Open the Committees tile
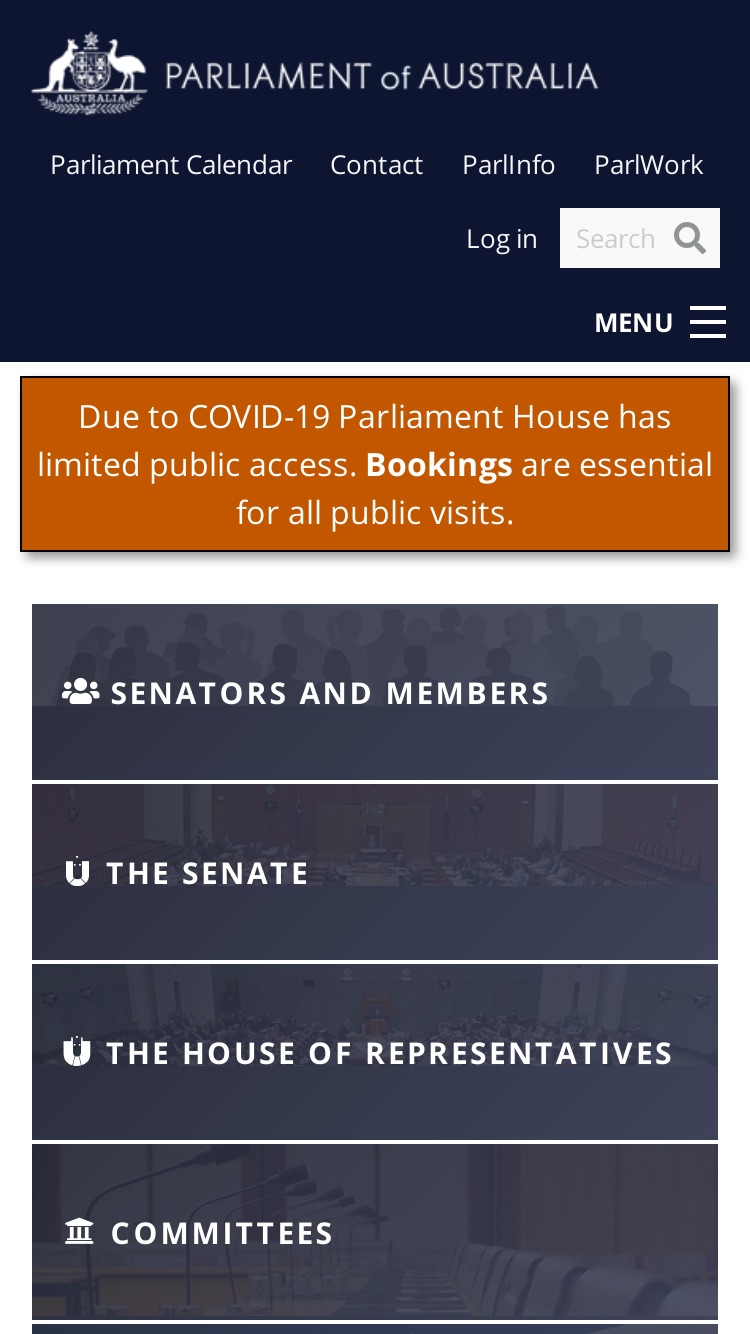This screenshot has height=1334, width=750. tap(375, 1232)
